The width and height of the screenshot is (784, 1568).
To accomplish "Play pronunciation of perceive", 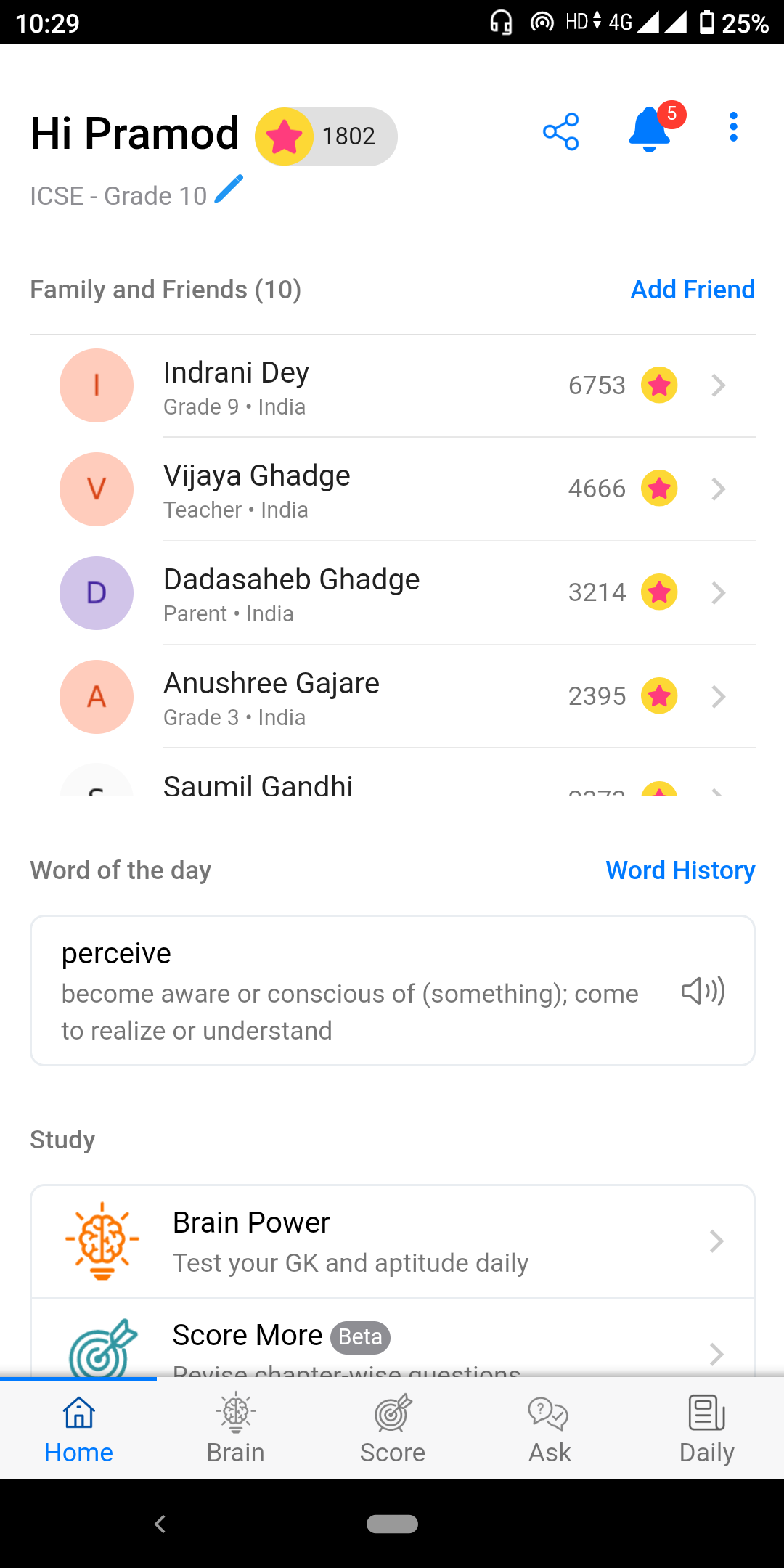I will point(703,991).
